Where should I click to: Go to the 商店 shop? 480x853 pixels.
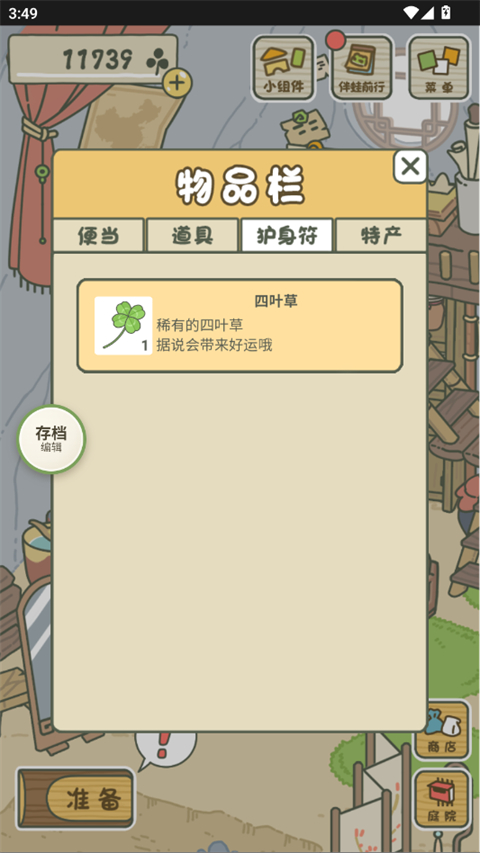tap(442, 730)
